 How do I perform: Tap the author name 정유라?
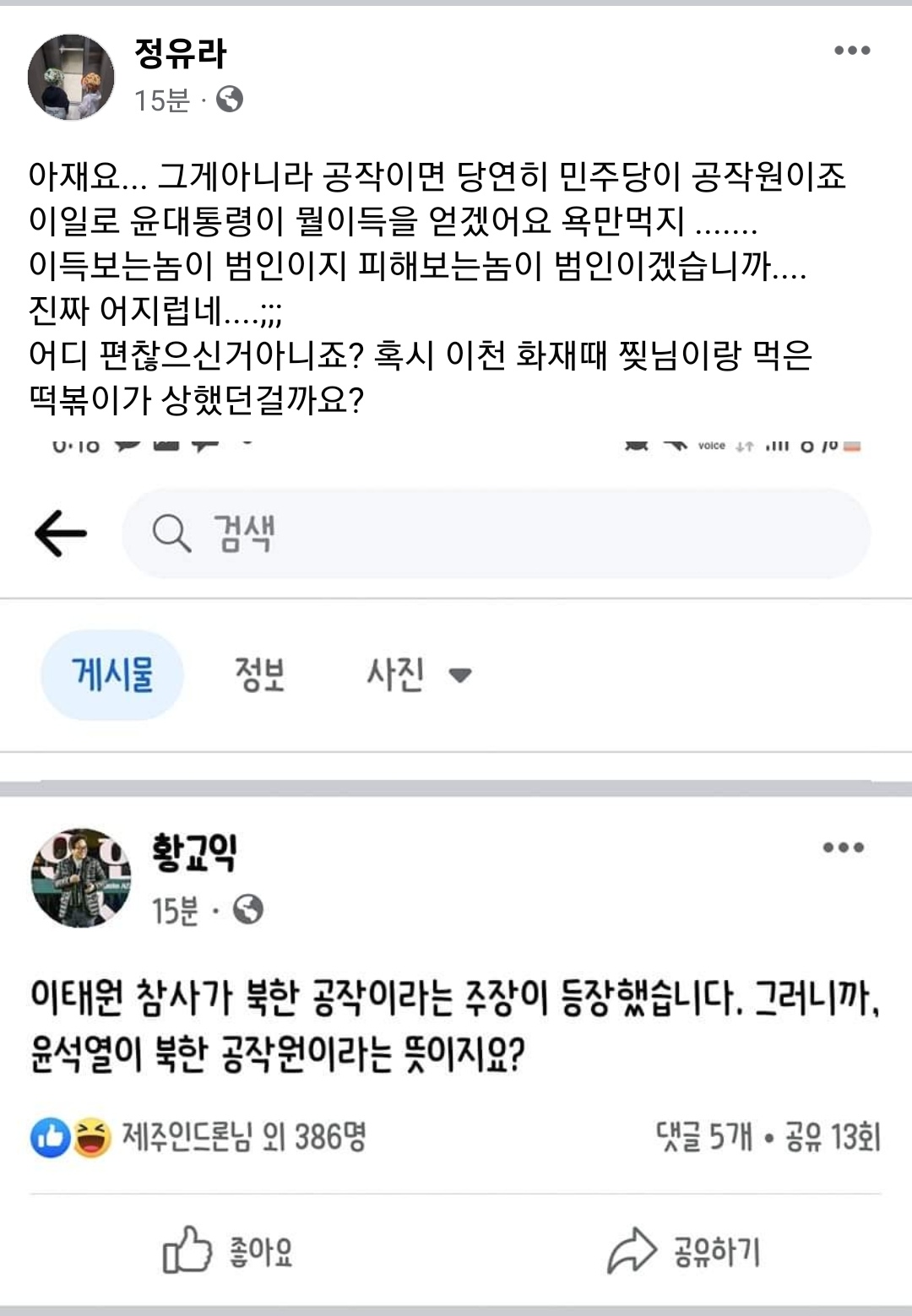[180, 54]
